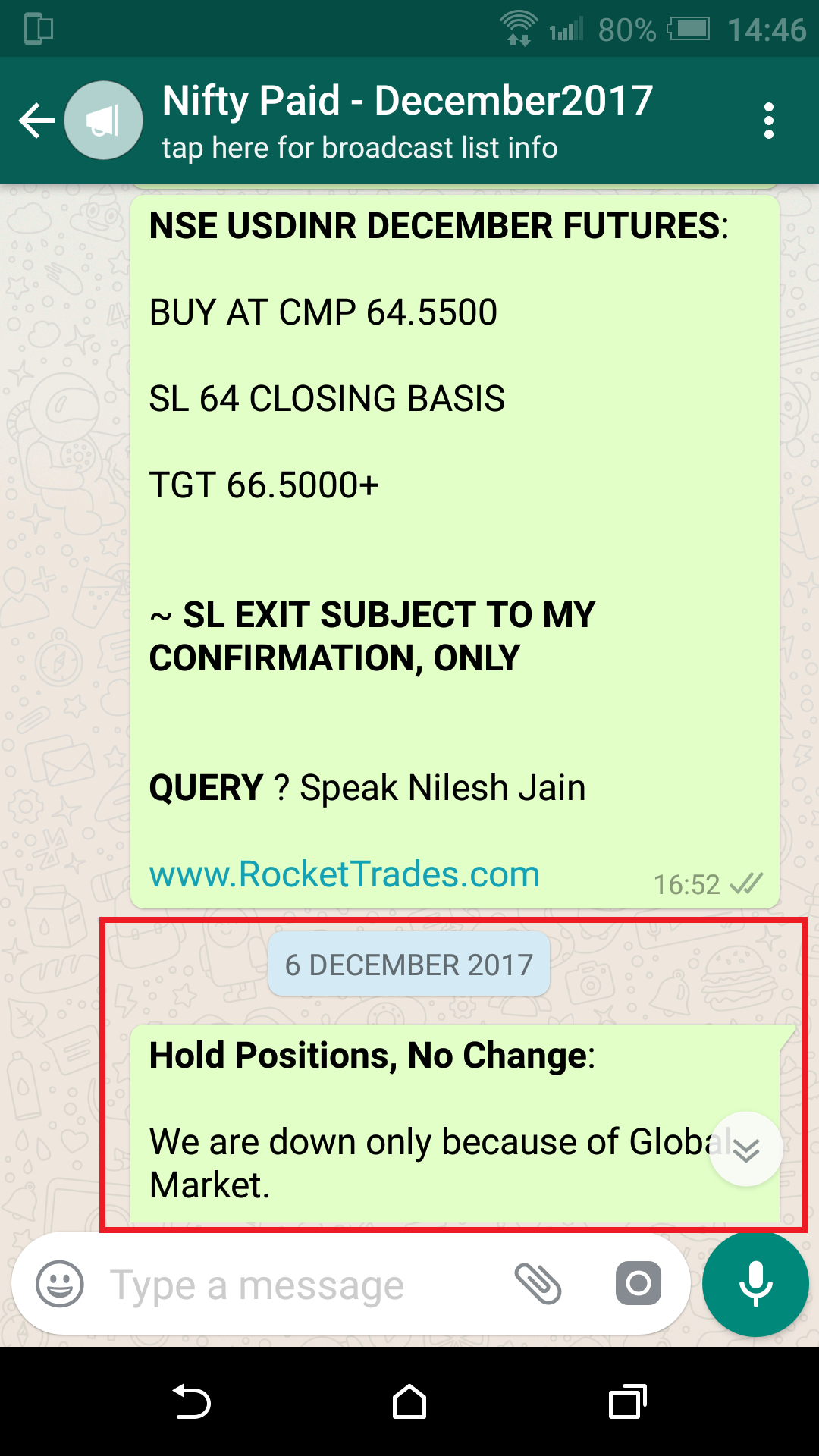Open Nifty Paid broadcast list info

(x=406, y=121)
